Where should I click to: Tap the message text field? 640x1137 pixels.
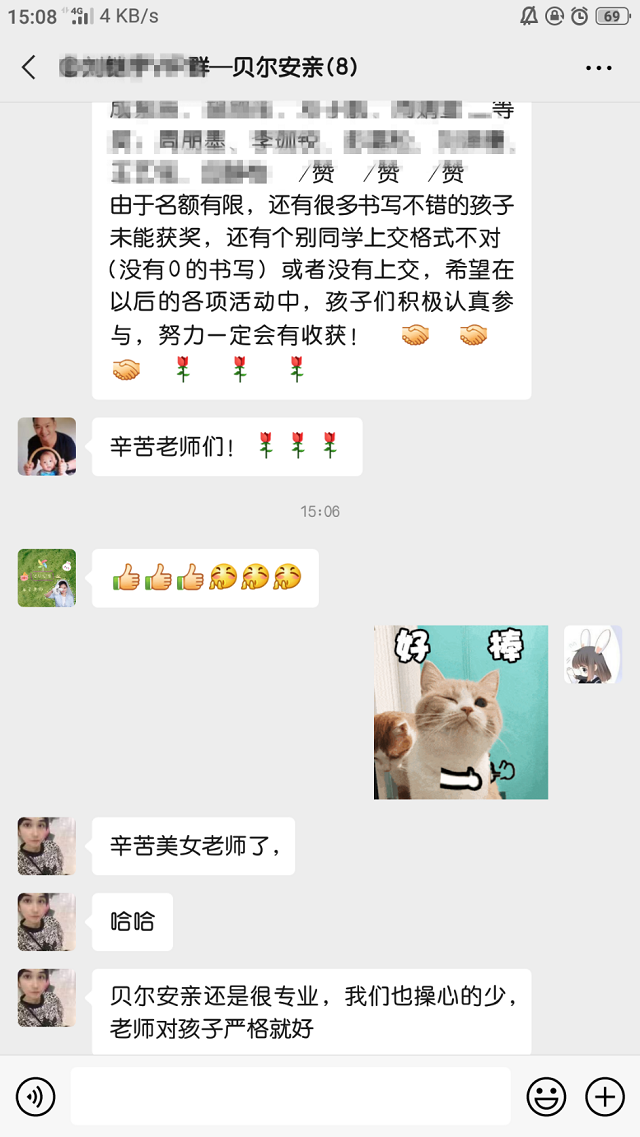pos(290,1097)
